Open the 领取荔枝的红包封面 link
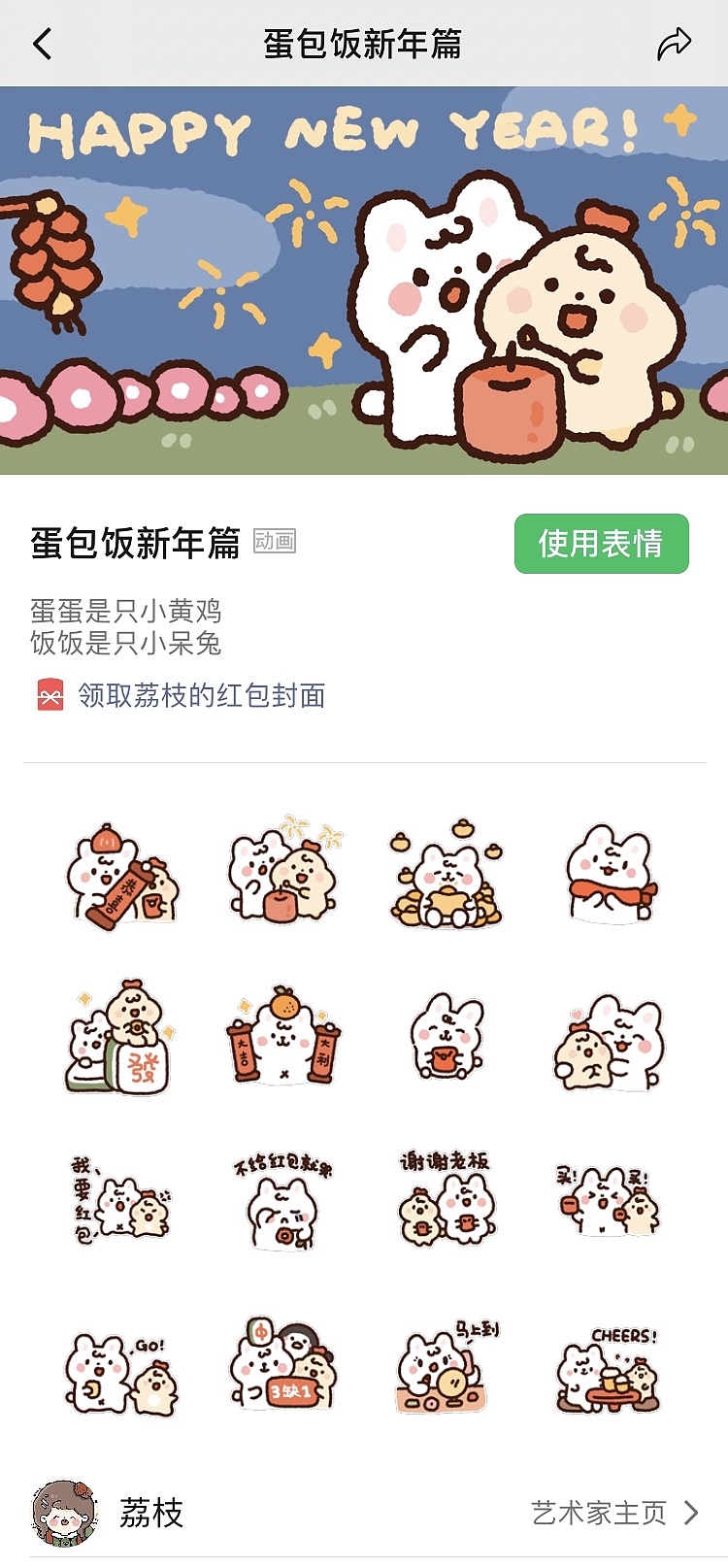The image size is (728, 1568). [194, 695]
